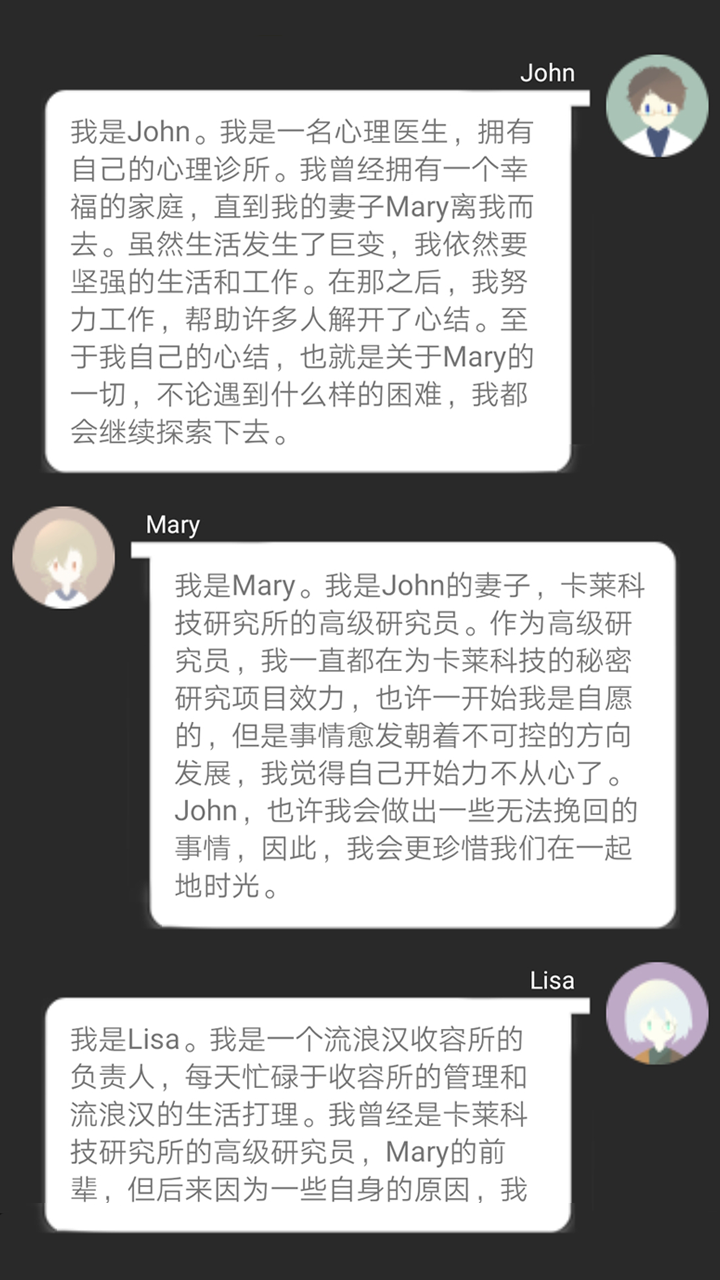Image resolution: width=720 pixels, height=1280 pixels.
Task: View Lisa's avatar profile
Action: (657, 1013)
